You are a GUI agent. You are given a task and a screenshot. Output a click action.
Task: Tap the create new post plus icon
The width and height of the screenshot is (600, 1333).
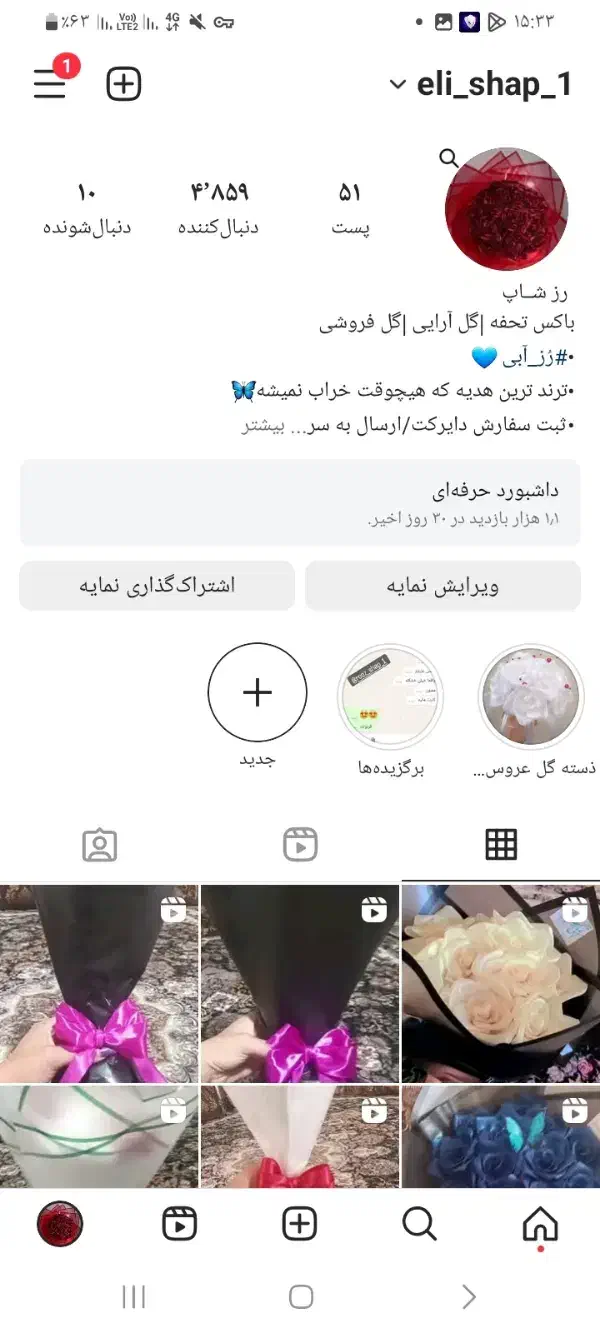(x=124, y=85)
